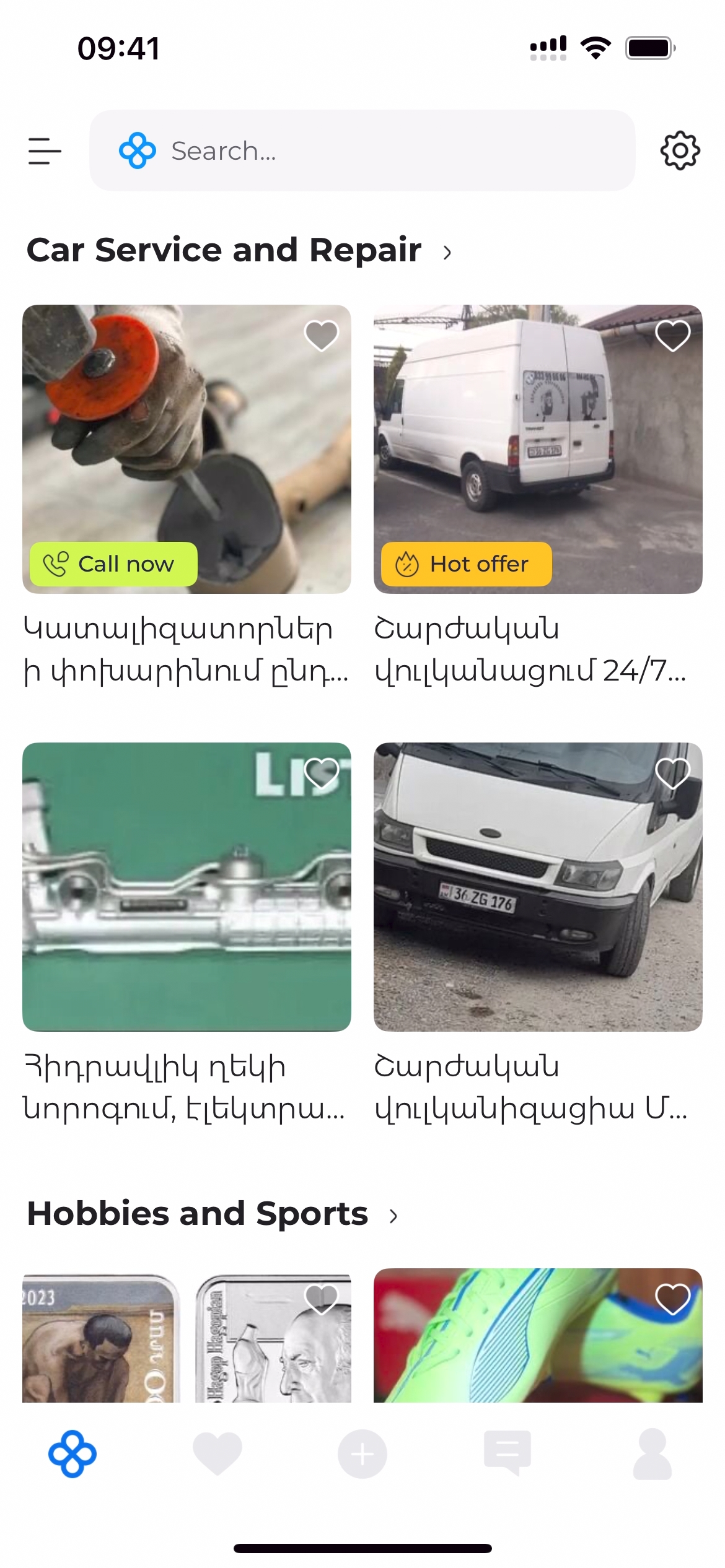The width and height of the screenshot is (725, 1568).
Task: Favorite the green football boots listing
Action: pos(672,1299)
